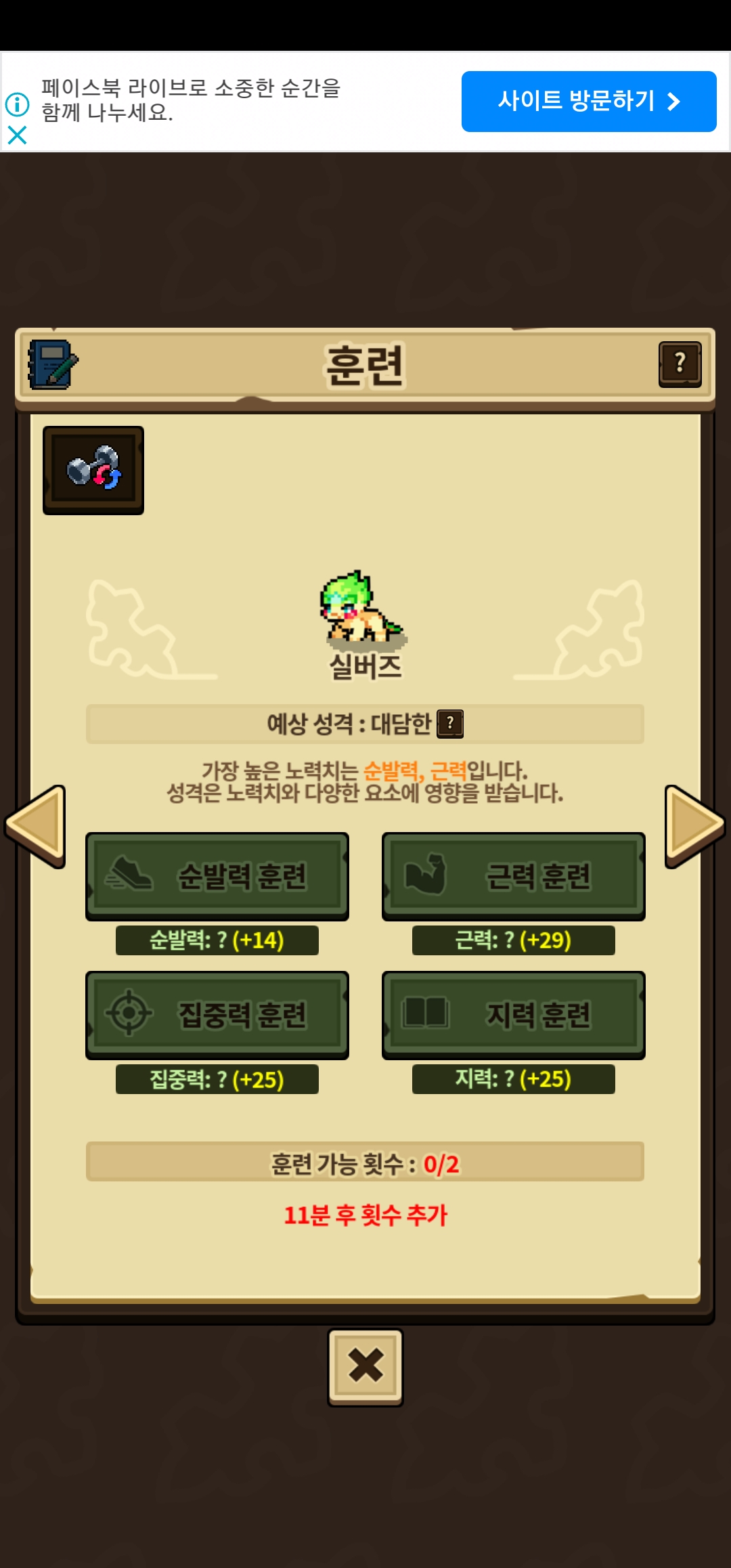This screenshot has height=1568, width=731.
Task: Start 집중력 훈련
Action: click(217, 1015)
